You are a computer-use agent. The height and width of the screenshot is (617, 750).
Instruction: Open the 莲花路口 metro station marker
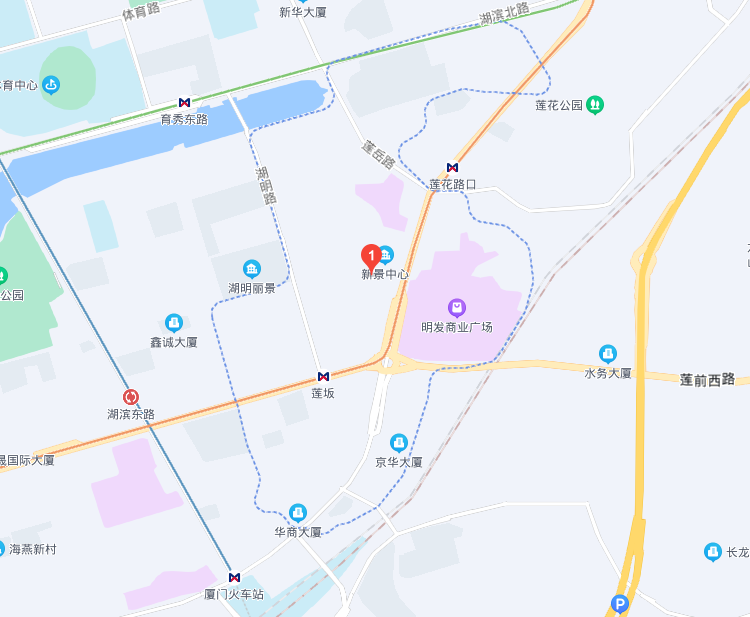click(452, 168)
